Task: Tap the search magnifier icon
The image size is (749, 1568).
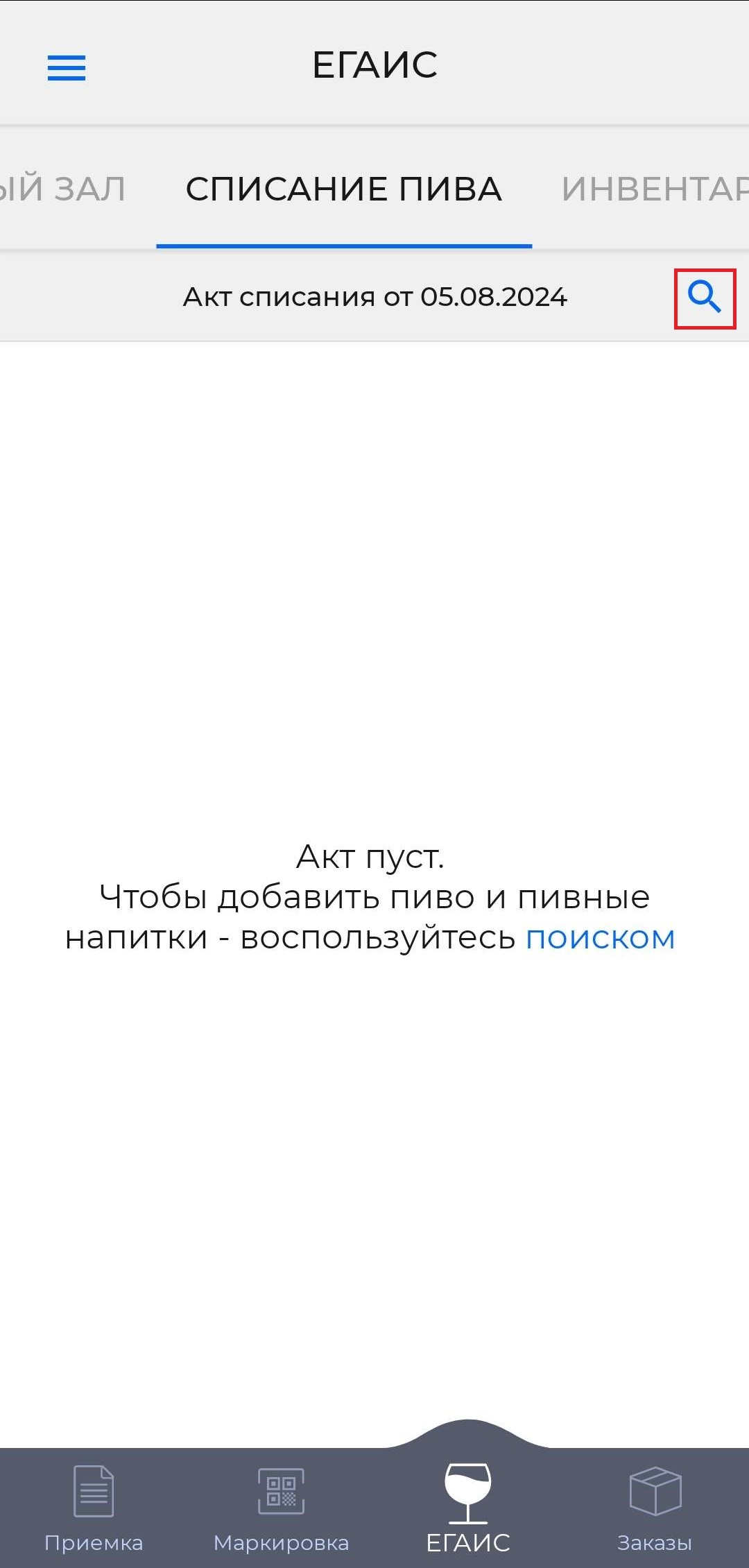Action: (705, 298)
